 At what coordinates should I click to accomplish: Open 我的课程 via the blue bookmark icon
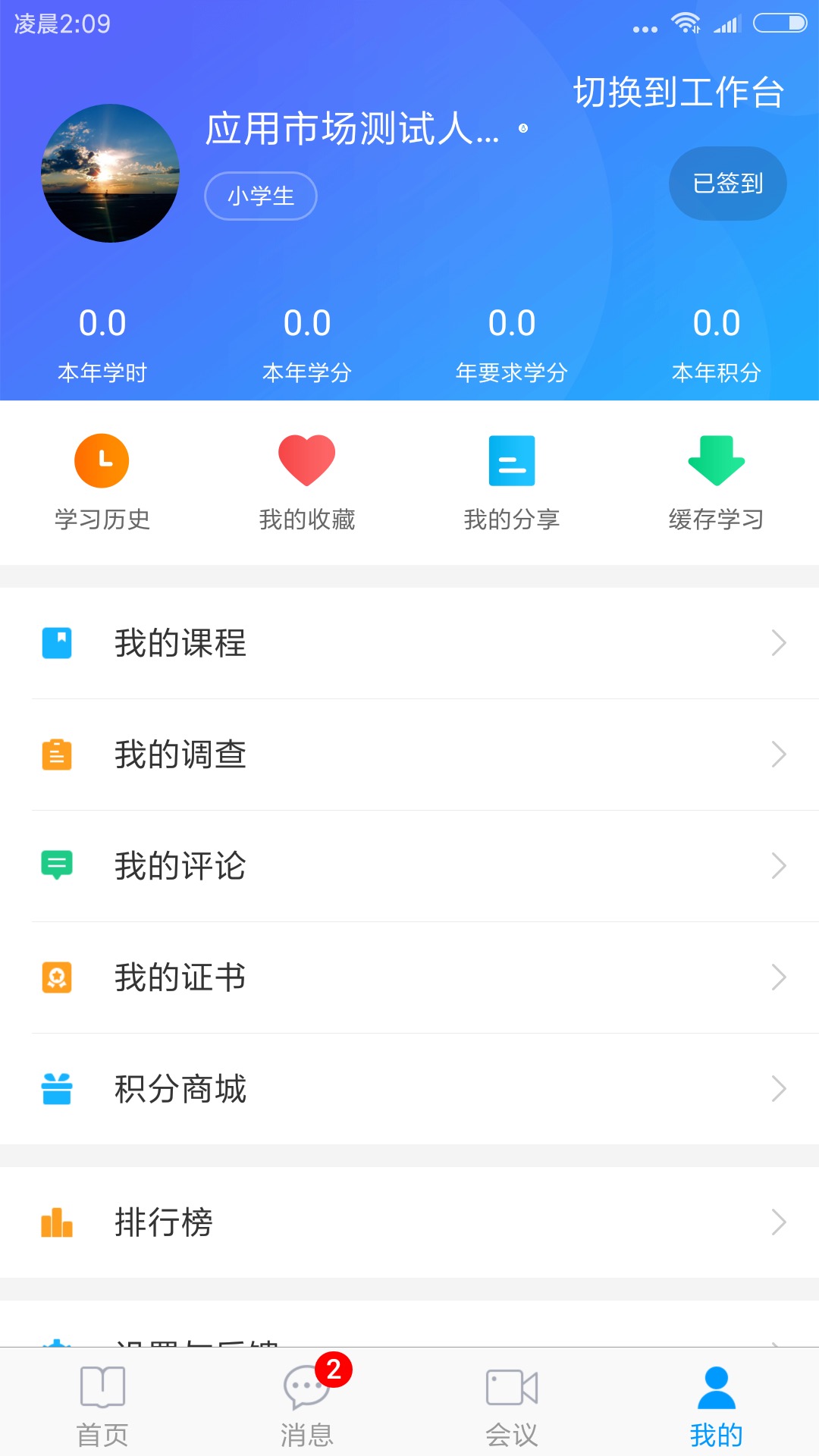56,642
